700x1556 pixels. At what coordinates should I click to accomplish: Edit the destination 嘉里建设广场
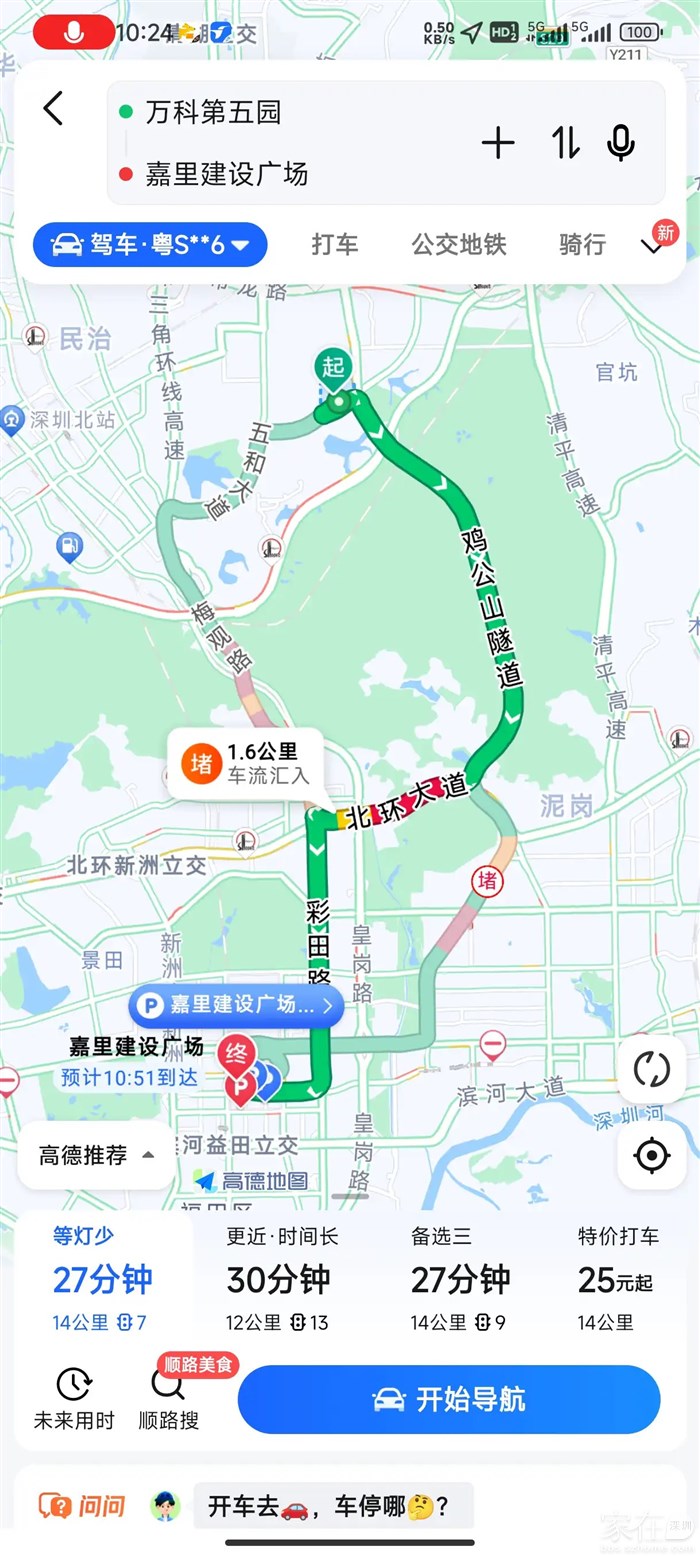(227, 174)
